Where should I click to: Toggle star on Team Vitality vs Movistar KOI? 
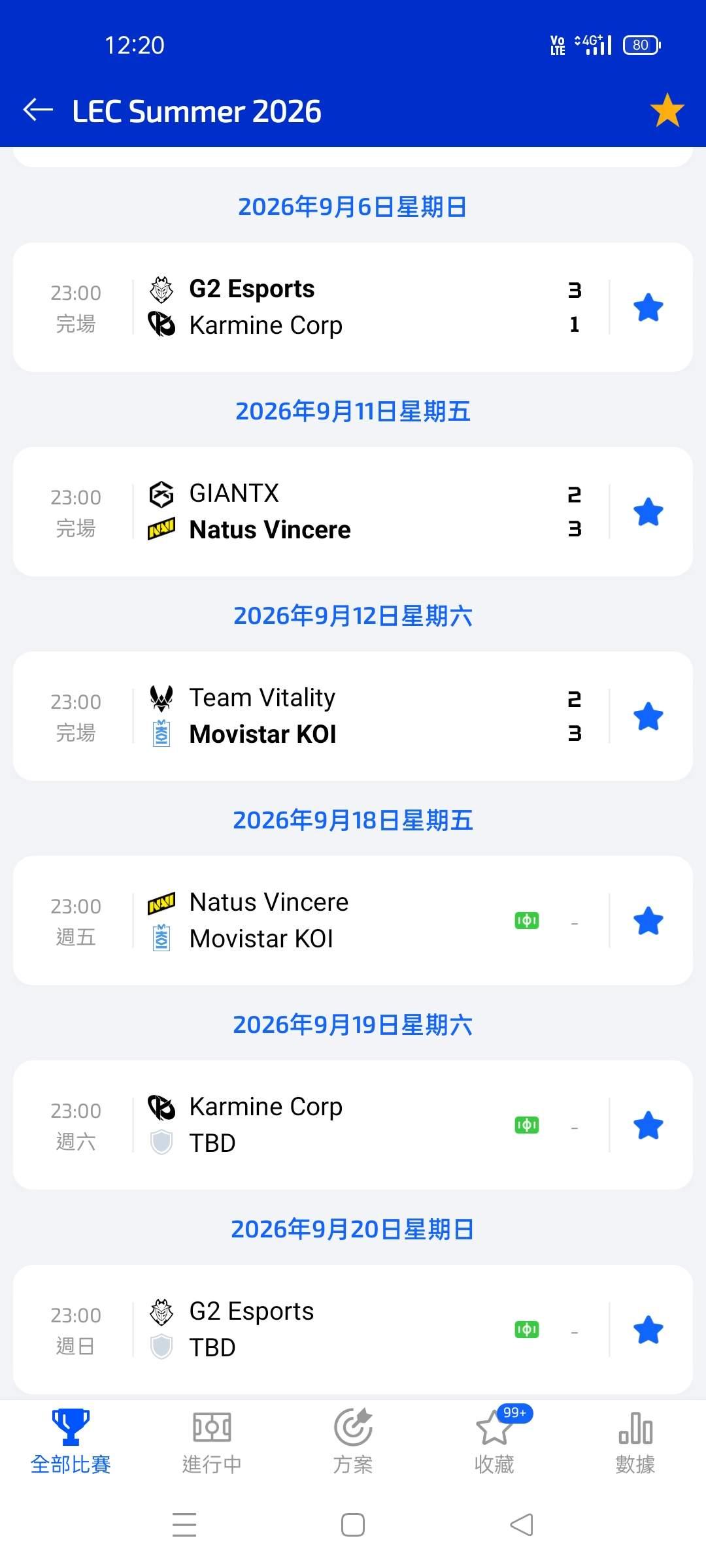click(x=648, y=716)
